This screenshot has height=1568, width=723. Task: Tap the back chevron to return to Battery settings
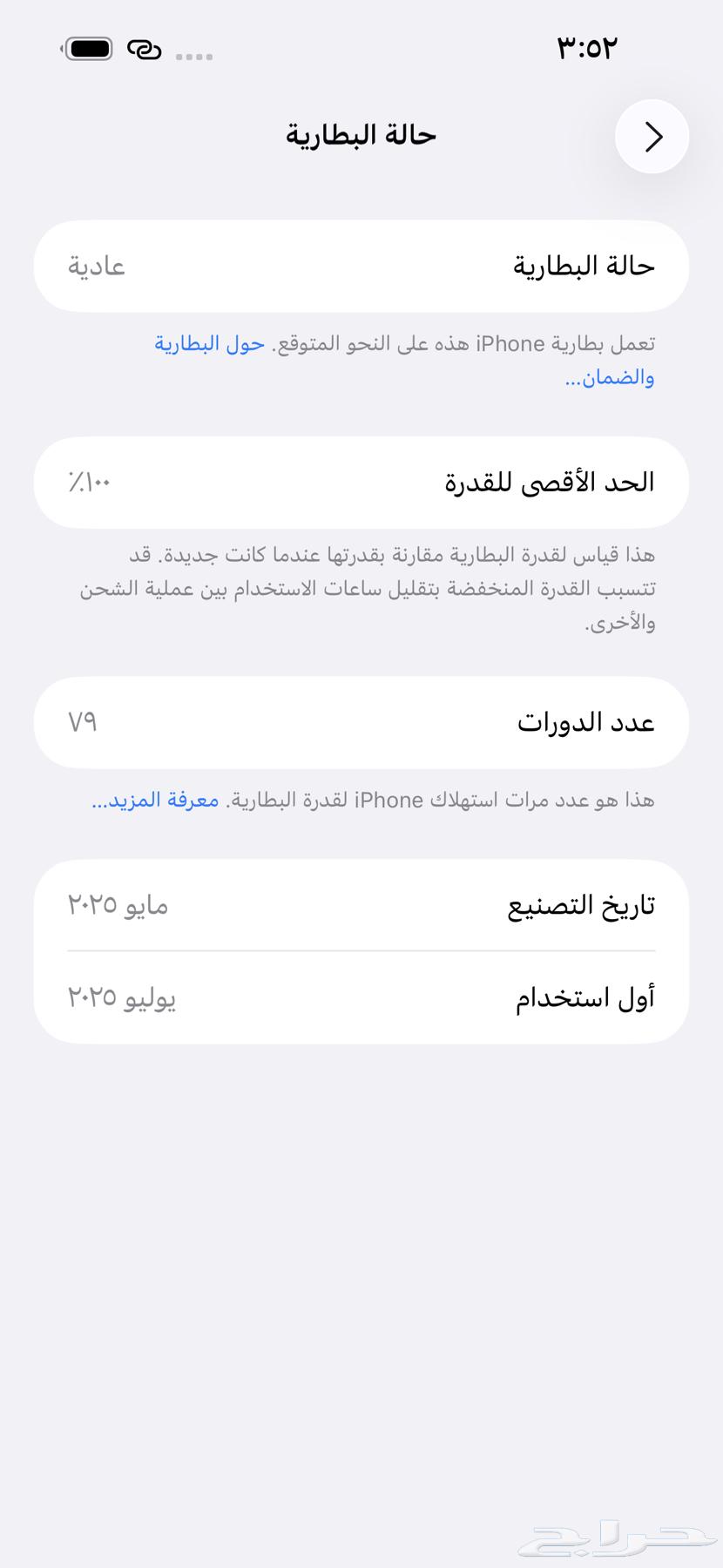coord(652,136)
